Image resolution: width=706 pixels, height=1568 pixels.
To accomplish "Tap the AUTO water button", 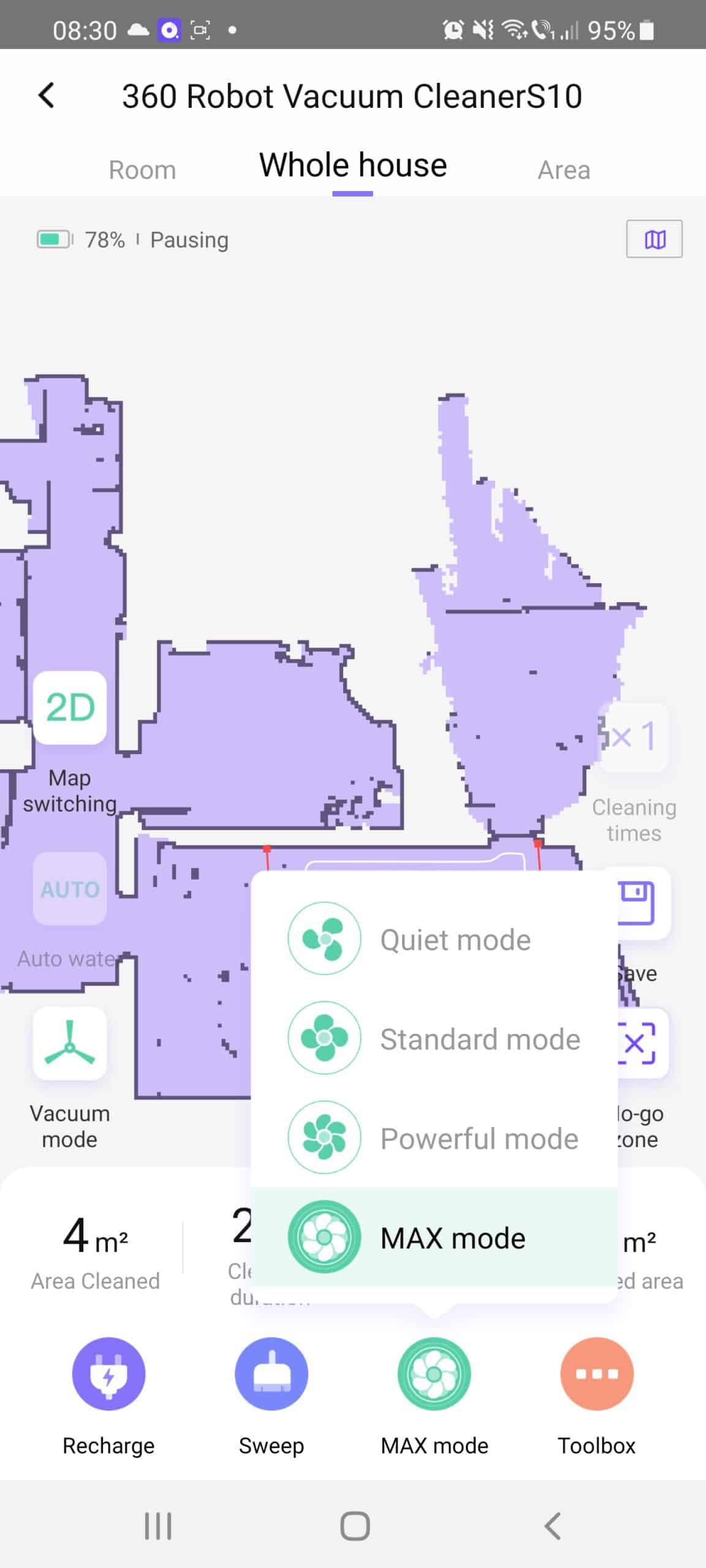I will 70,888.
